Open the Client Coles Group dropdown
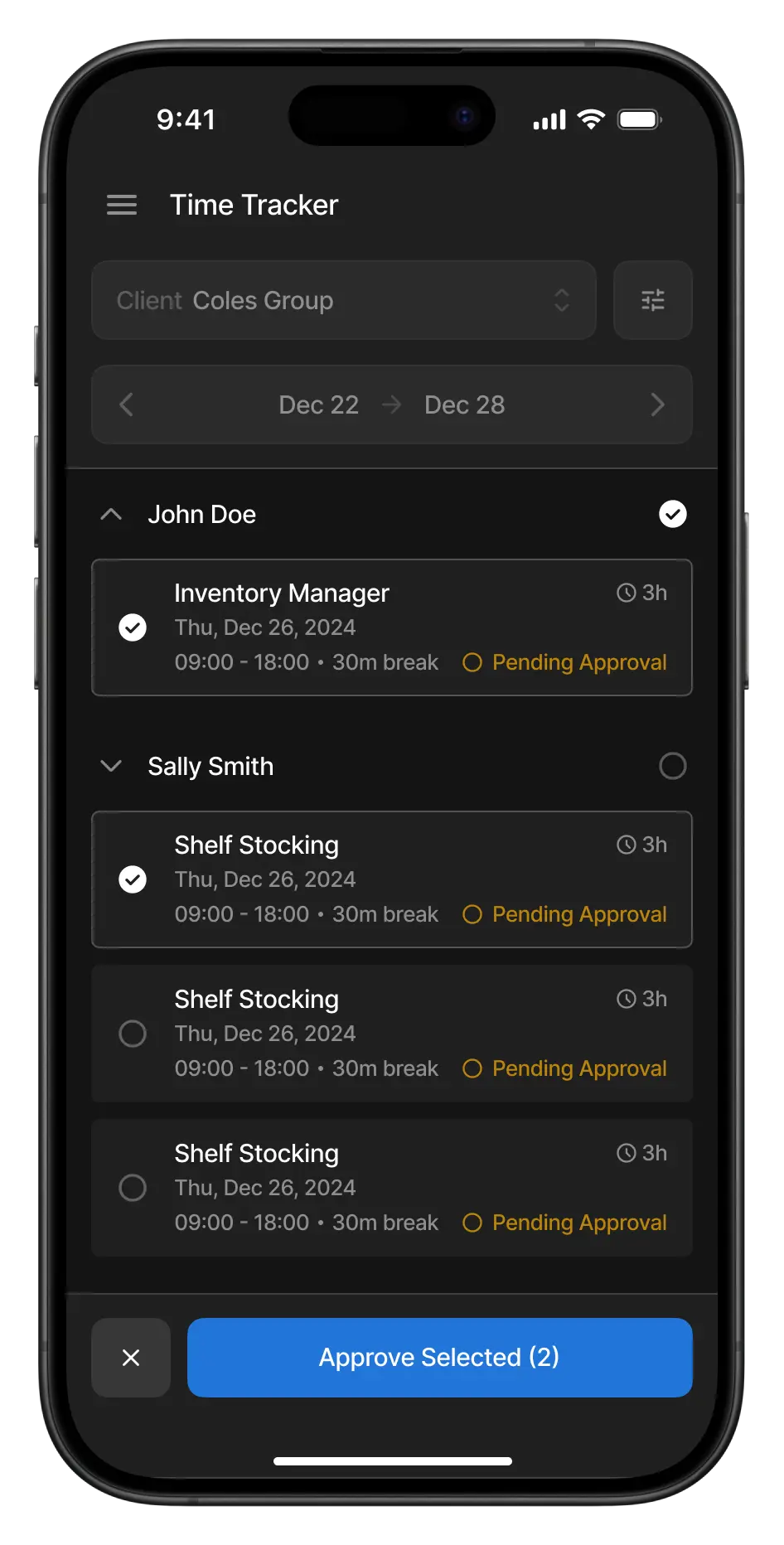 coord(343,300)
